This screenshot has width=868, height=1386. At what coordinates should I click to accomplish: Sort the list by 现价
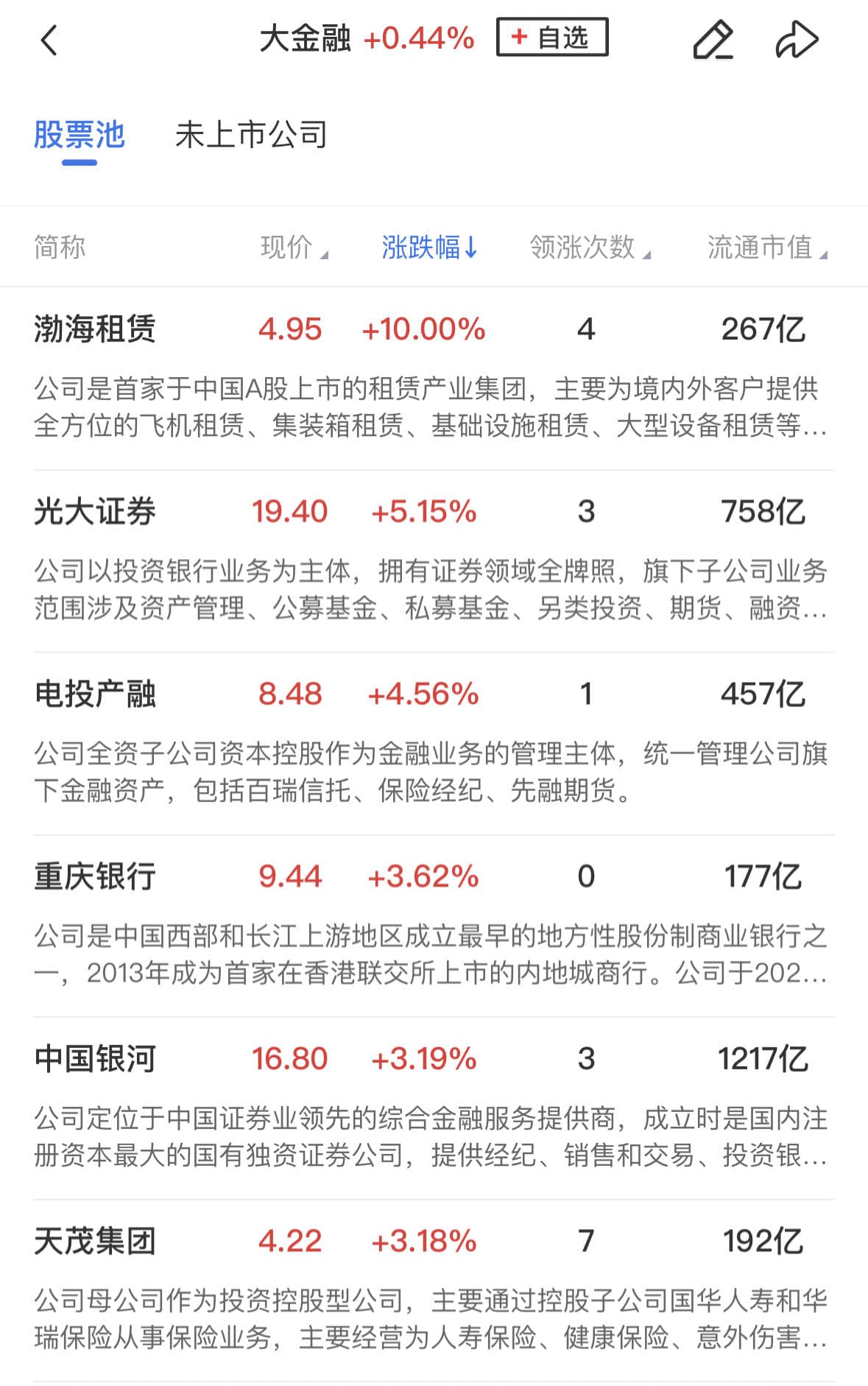[293, 247]
